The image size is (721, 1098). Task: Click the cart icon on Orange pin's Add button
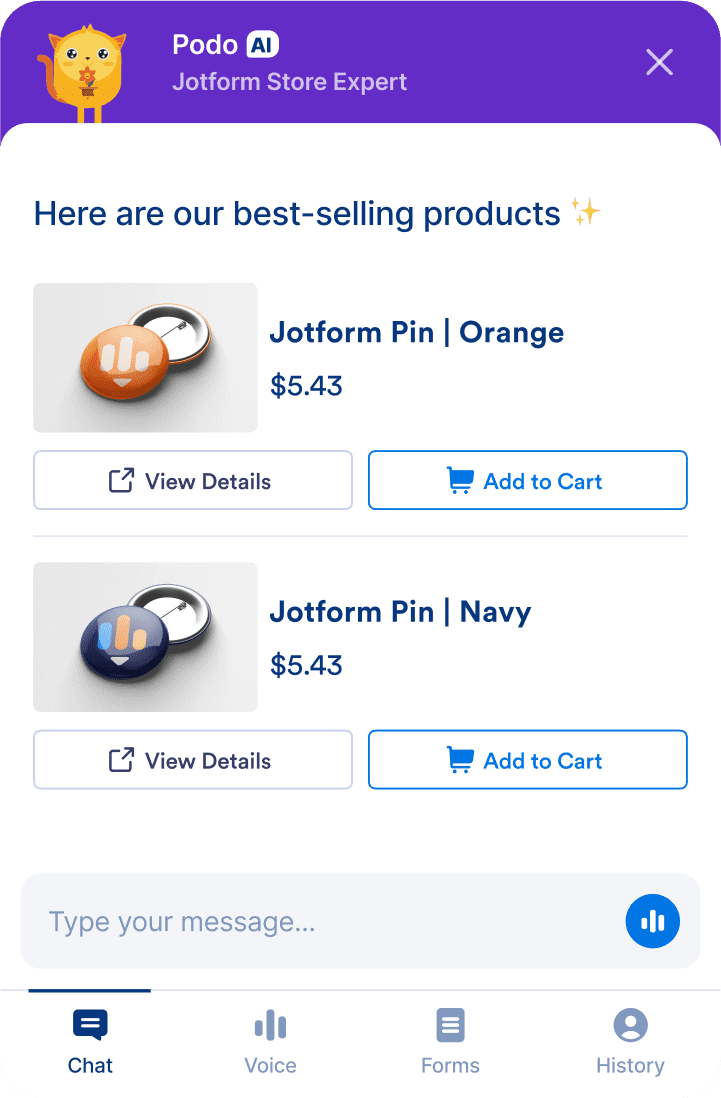click(x=461, y=480)
